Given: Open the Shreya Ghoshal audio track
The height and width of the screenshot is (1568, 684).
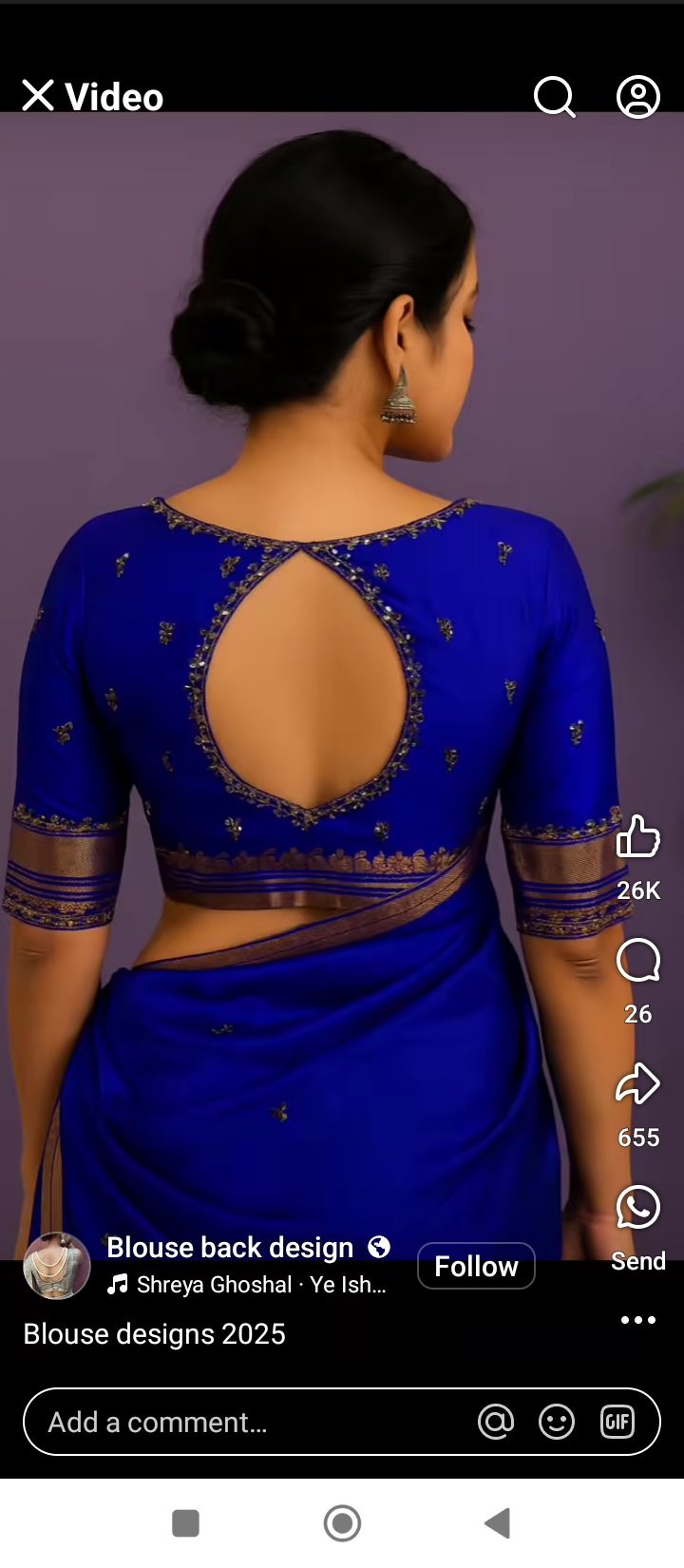Looking at the screenshot, I should tap(249, 1285).
